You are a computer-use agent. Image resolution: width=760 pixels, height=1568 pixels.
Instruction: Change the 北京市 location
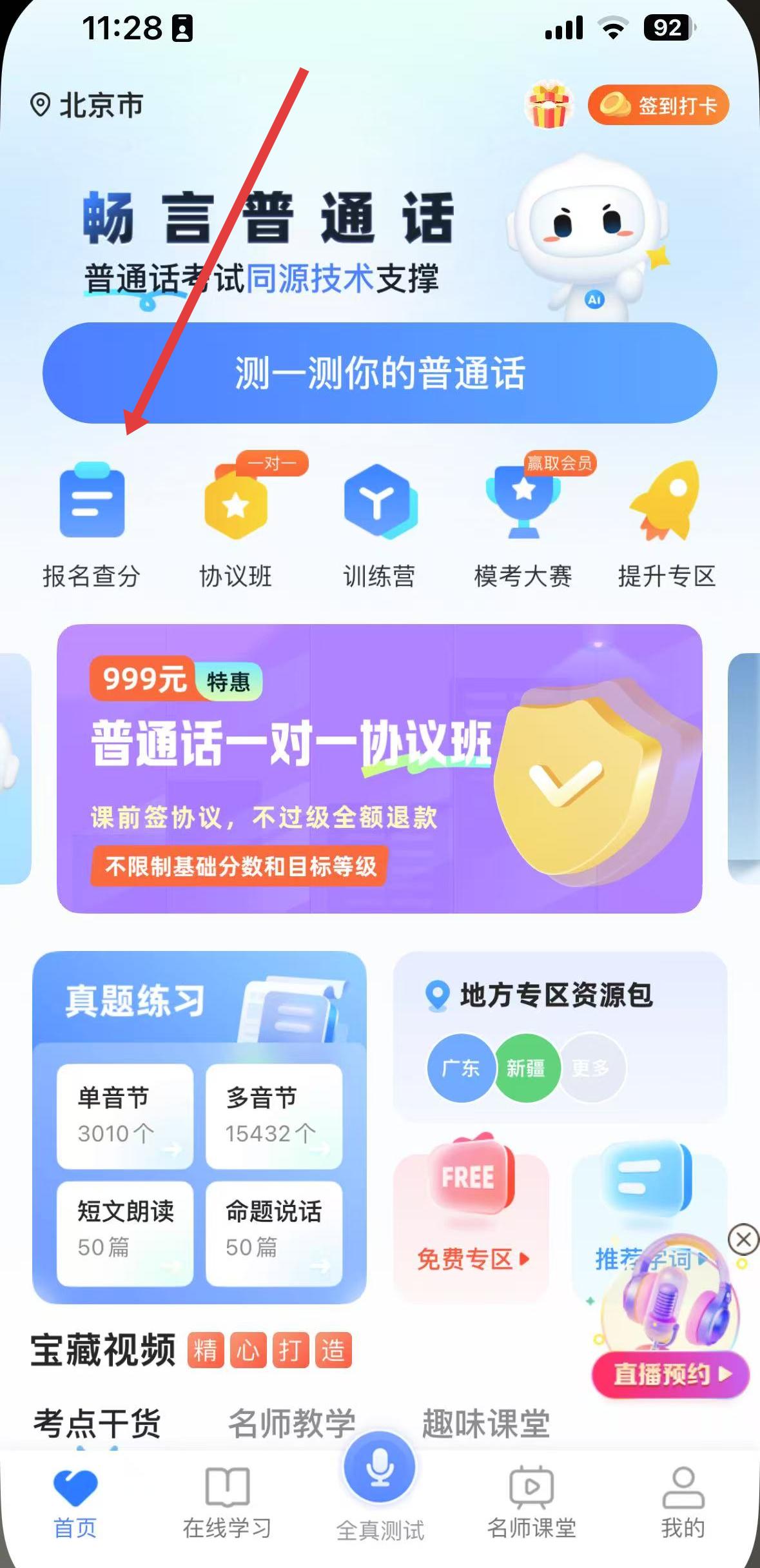point(87,105)
